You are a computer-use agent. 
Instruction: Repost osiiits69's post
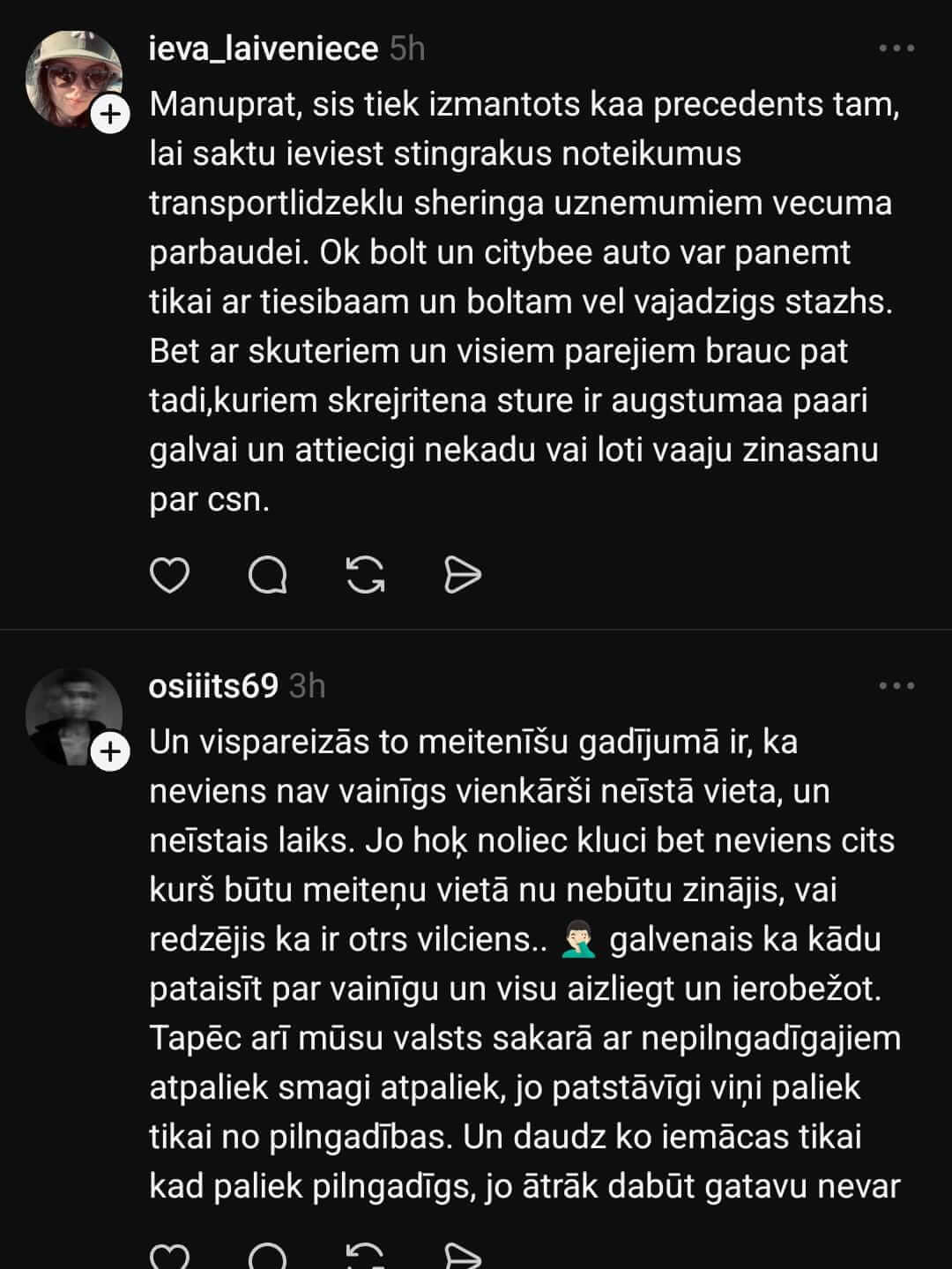[x=365, y=1258]
